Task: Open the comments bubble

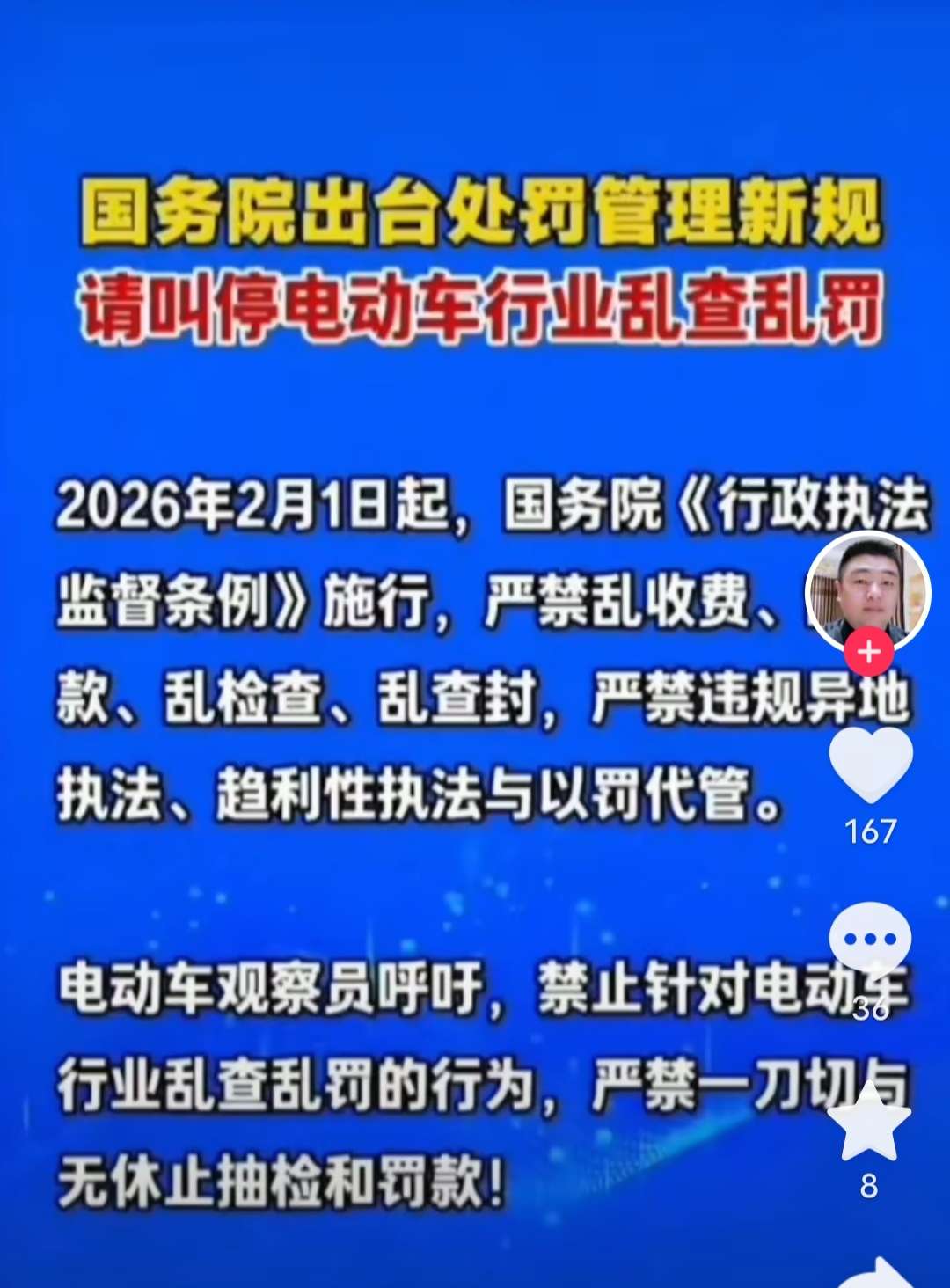Action: 870,939
